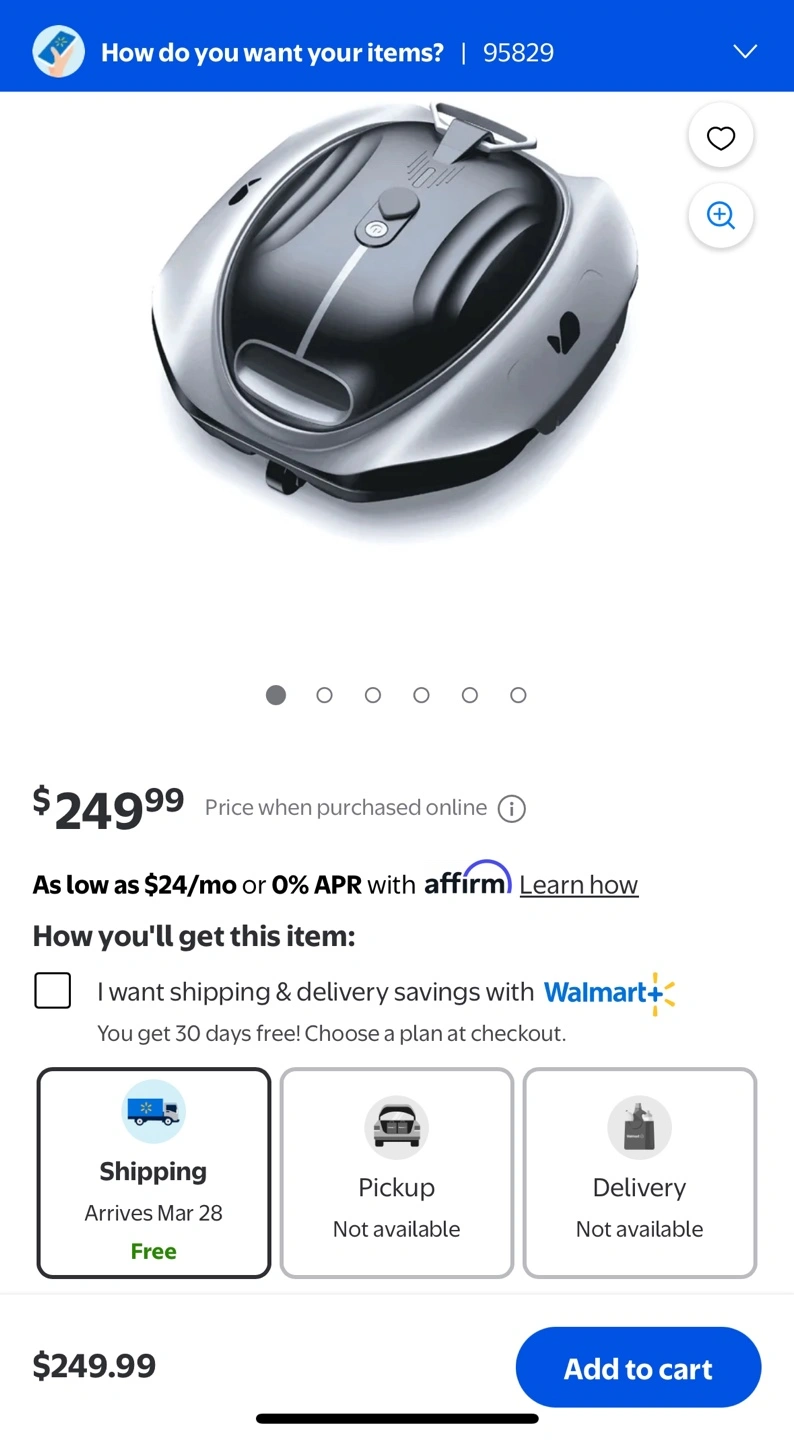This screenshot has width=794, height=1440.
Task: Select the Pickup option
Action: pos(397,1173)
